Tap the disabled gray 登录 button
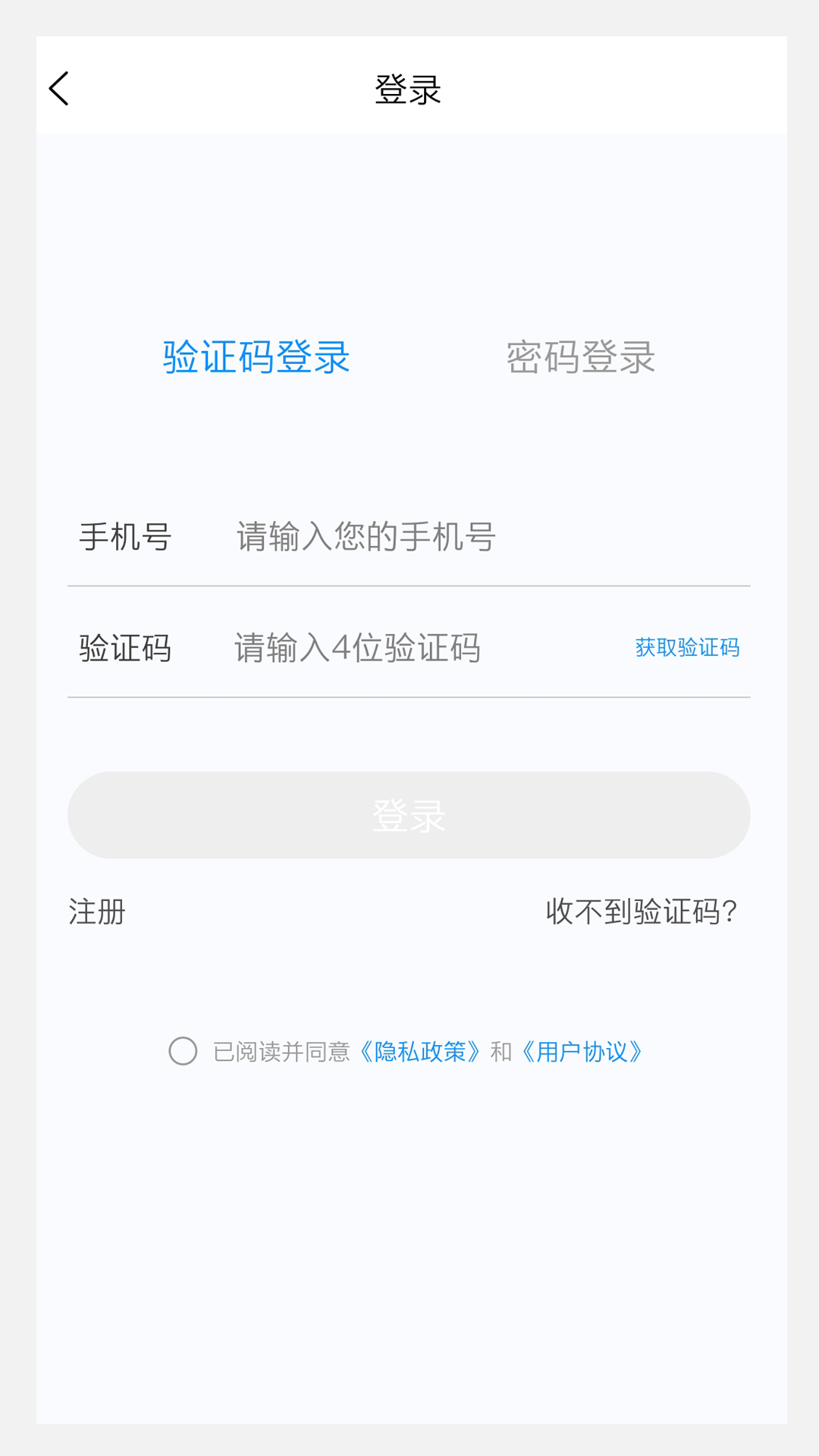The height and width of the screenshot is (1456, 819). pyautogui.click(x=409, y=814)
